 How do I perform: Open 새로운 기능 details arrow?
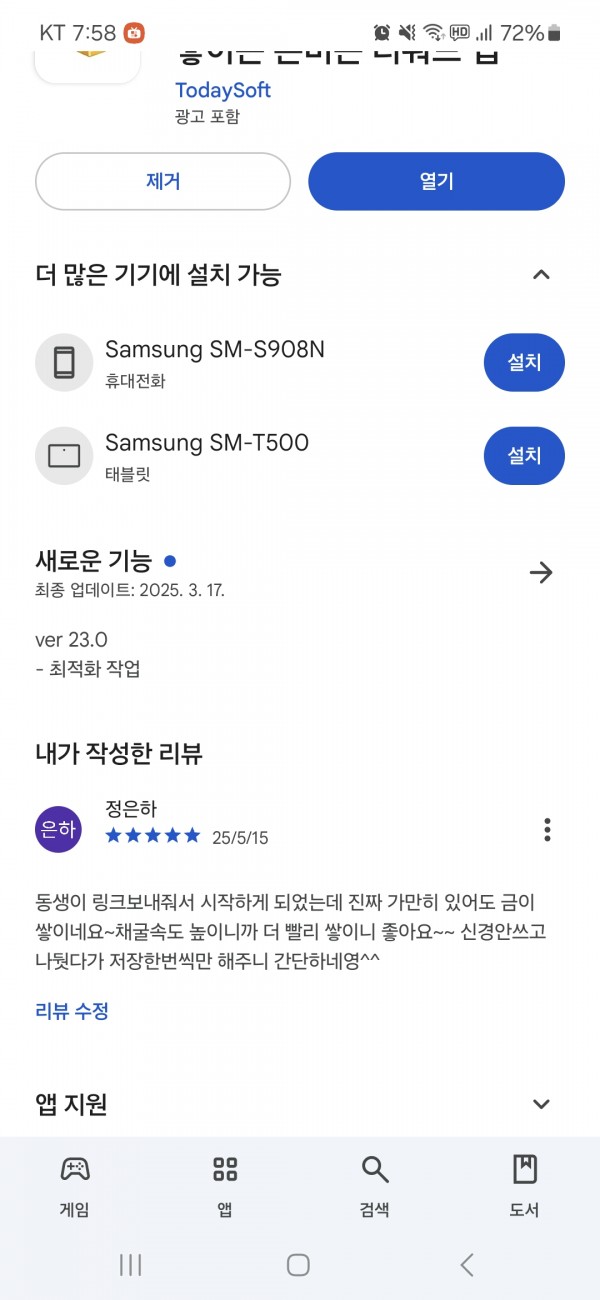point(541,572)
